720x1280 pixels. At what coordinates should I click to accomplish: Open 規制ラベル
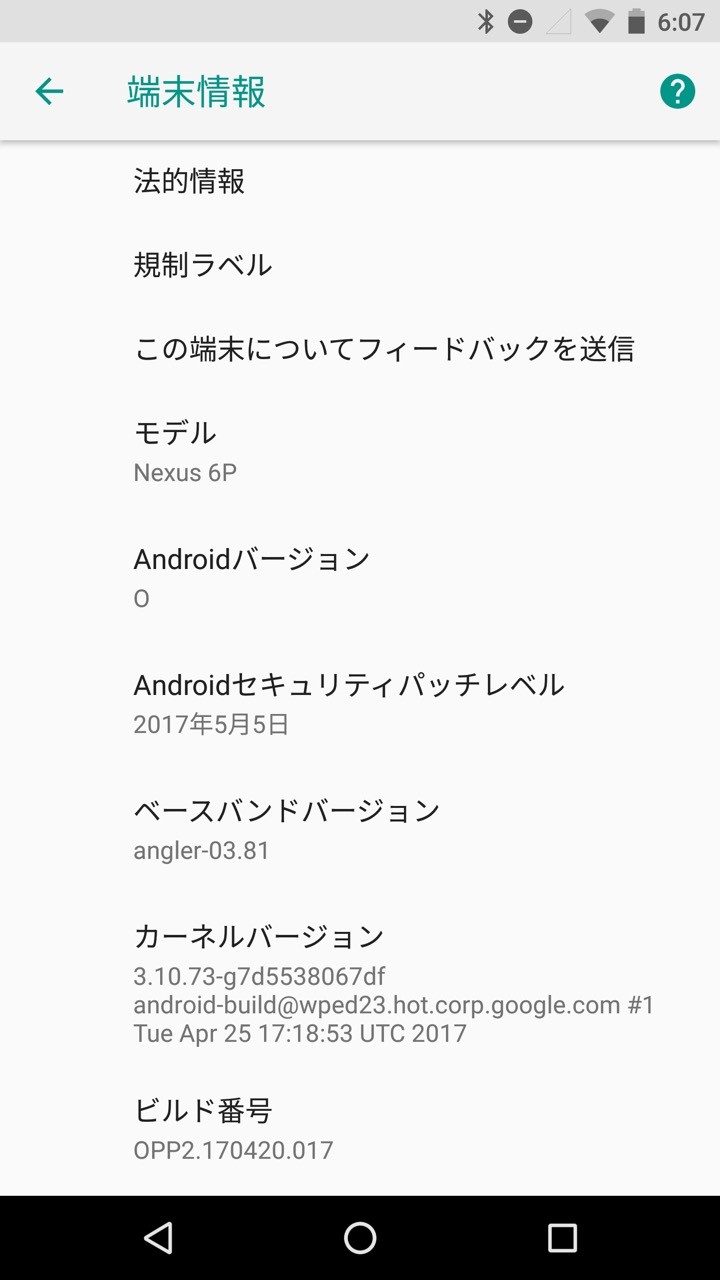click(x=360, y=265)
